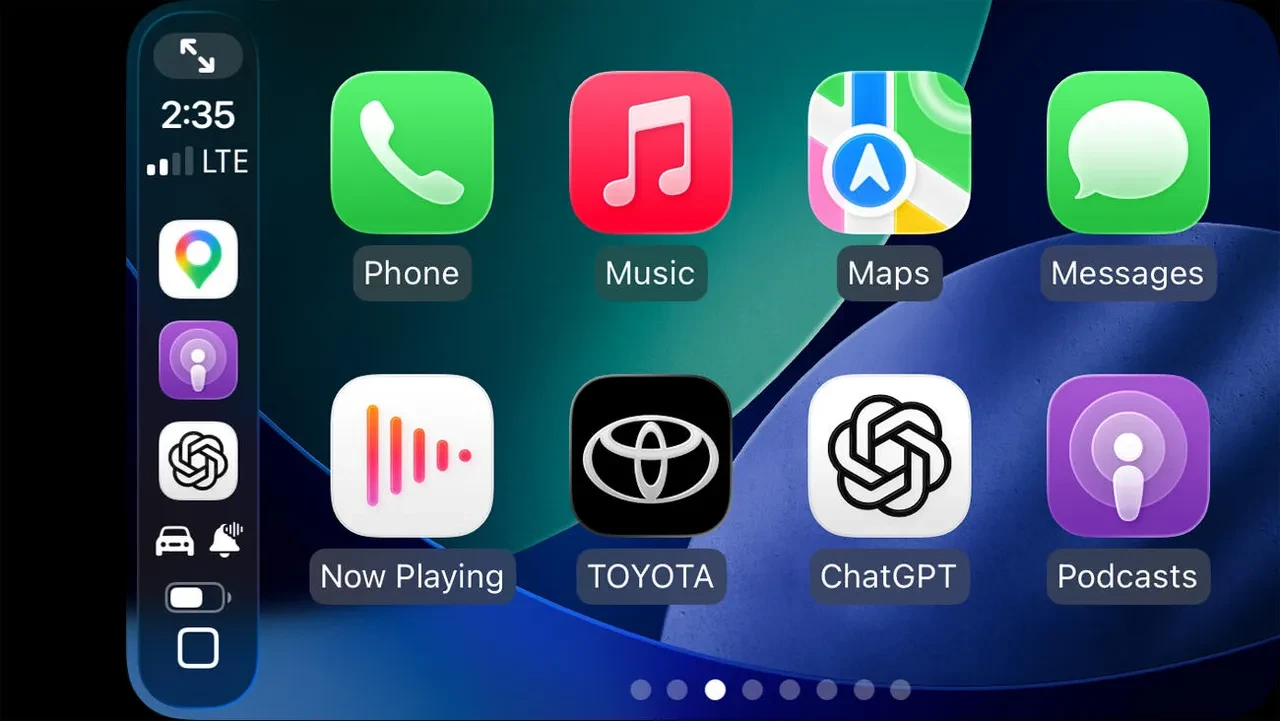The width and height of the screenshot is (1280, 721).
Task: Tap the expand arrows in the sidebar
Action: point(198,56)
